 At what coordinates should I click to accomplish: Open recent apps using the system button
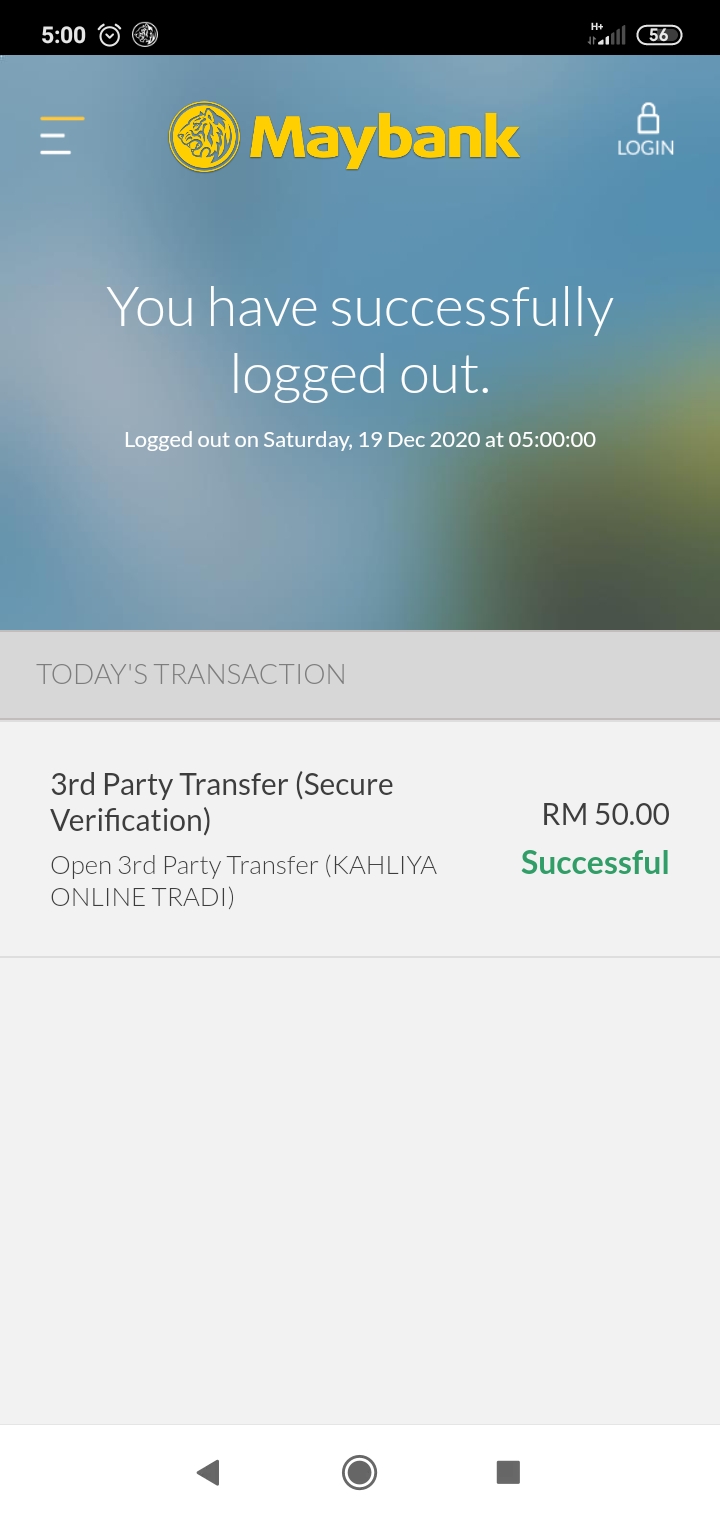[508, 1472]
